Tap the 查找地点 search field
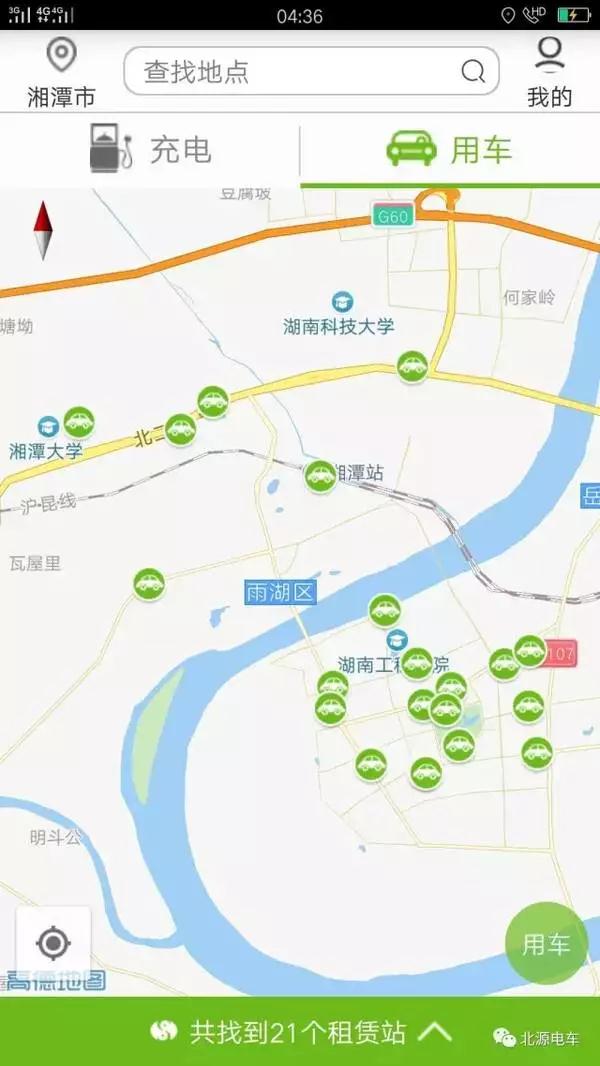Image resolution: width=600 pixels, height=1066 pixels. coord(310,72)
